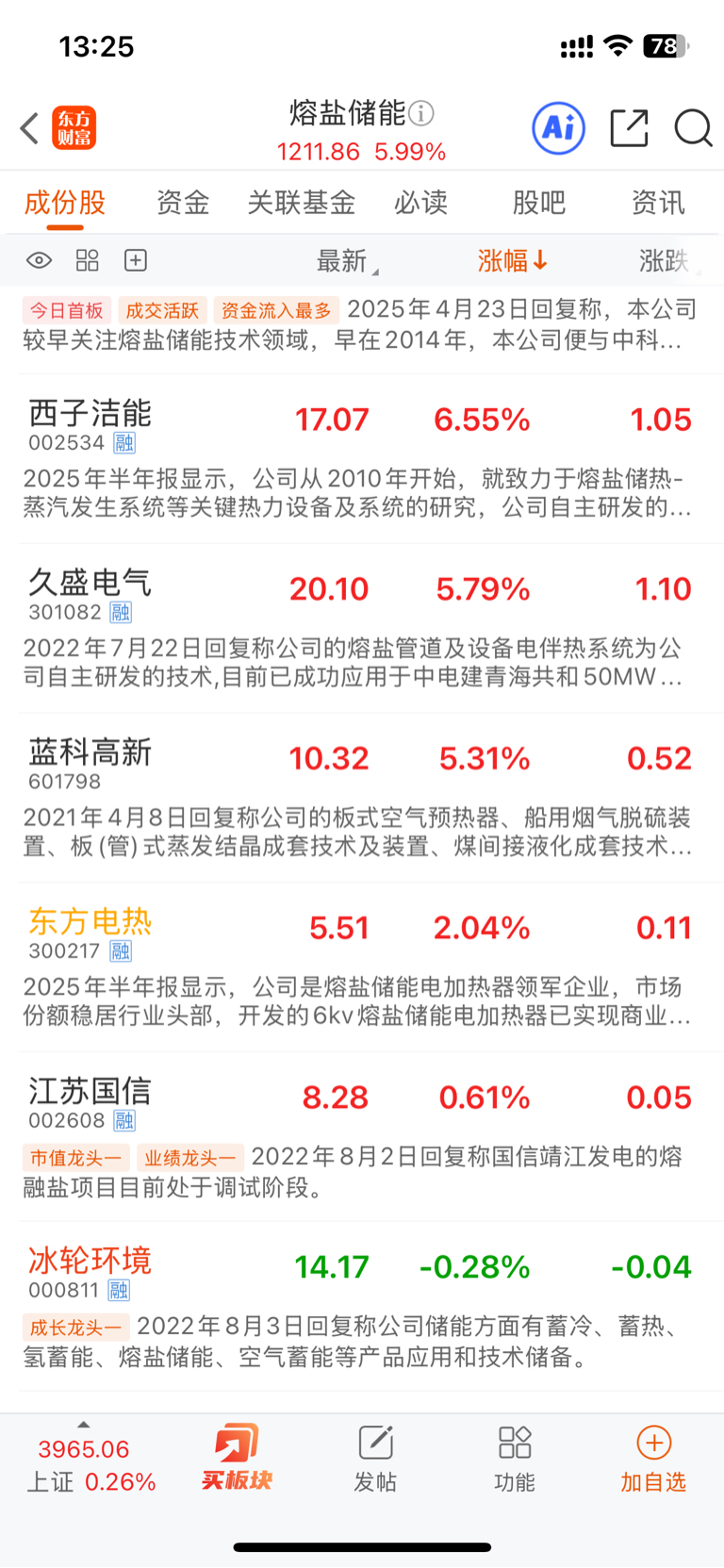The height and width of the screenshot is (1568, 724).
Task: Toggle the eye visibility icon
Action: click(39, 261)
